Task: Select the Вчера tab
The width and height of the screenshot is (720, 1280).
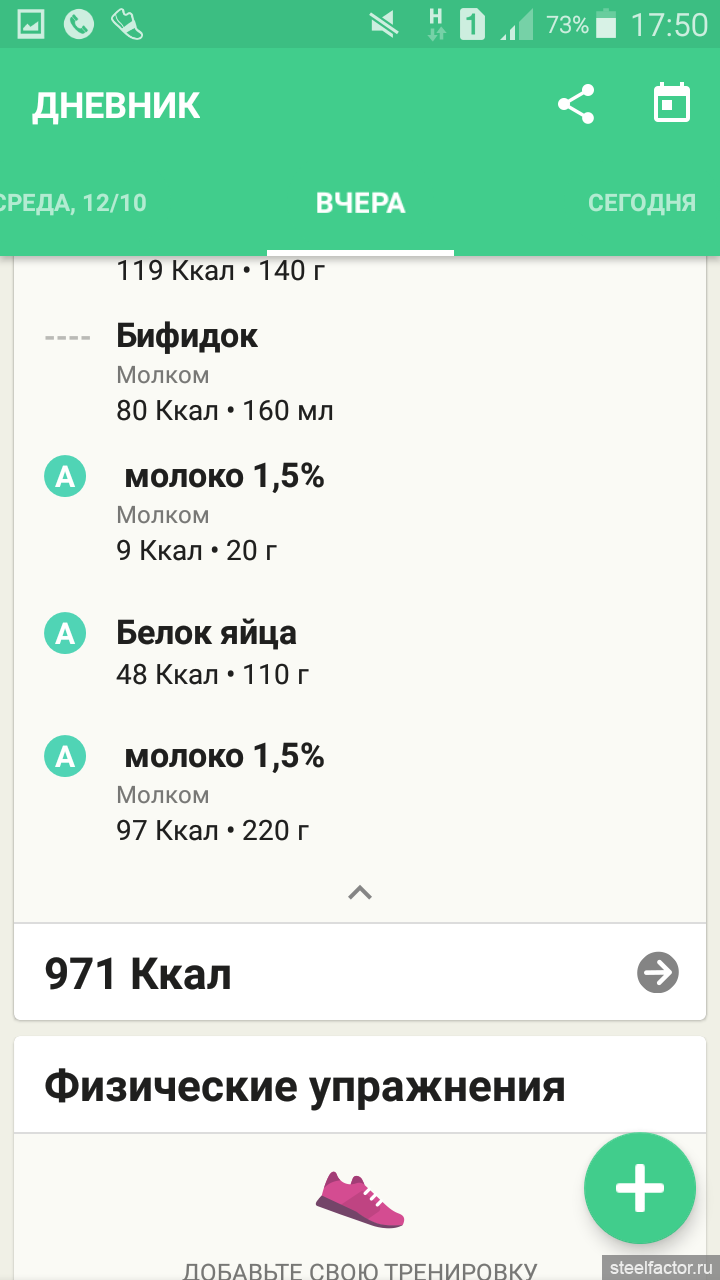Action: point(360,203)
